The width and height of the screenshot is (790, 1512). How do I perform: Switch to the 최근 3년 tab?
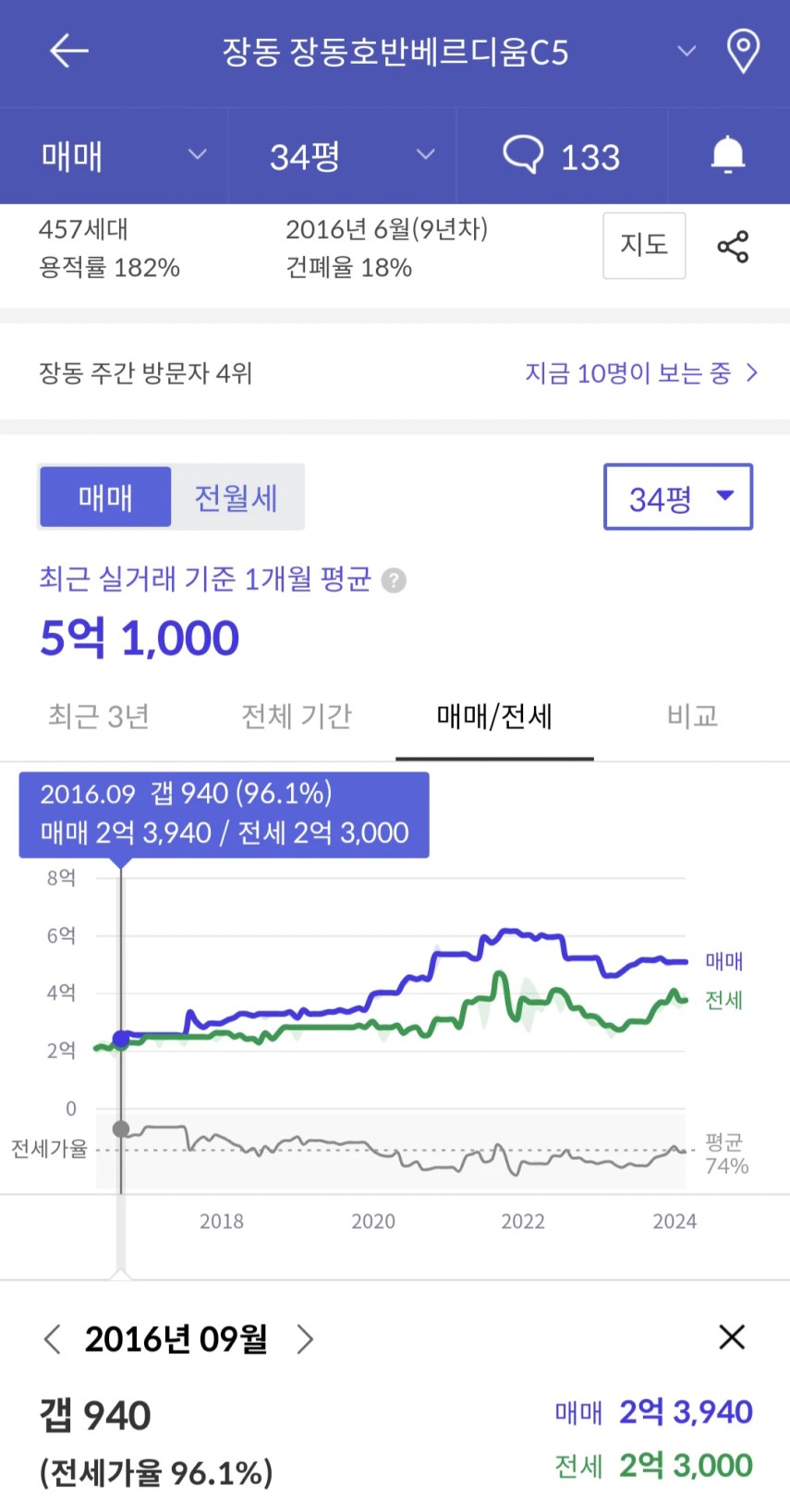tap(99, 716)
